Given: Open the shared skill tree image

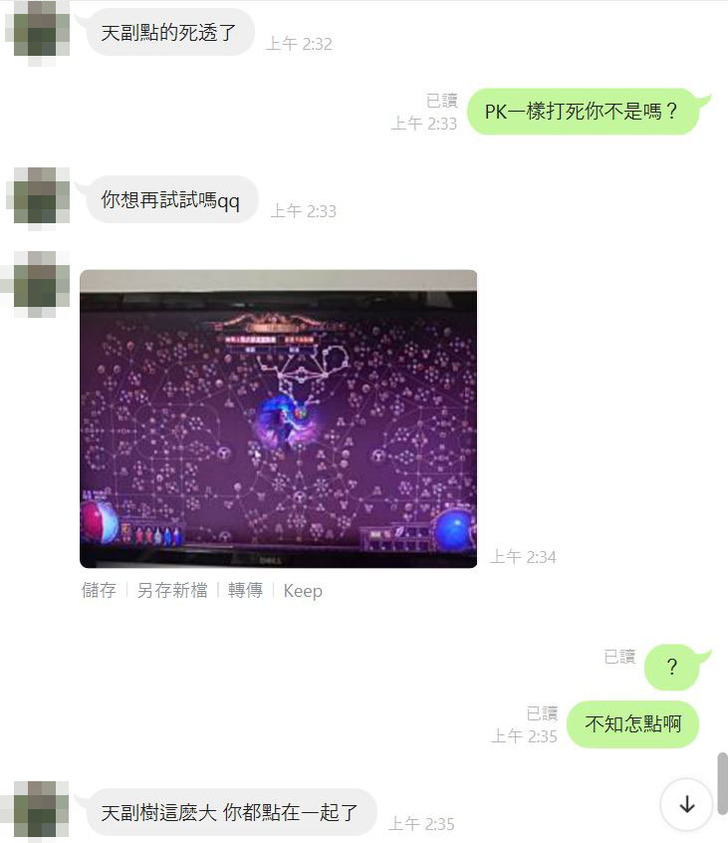Looking at the screenshot, I should [278, 418].
